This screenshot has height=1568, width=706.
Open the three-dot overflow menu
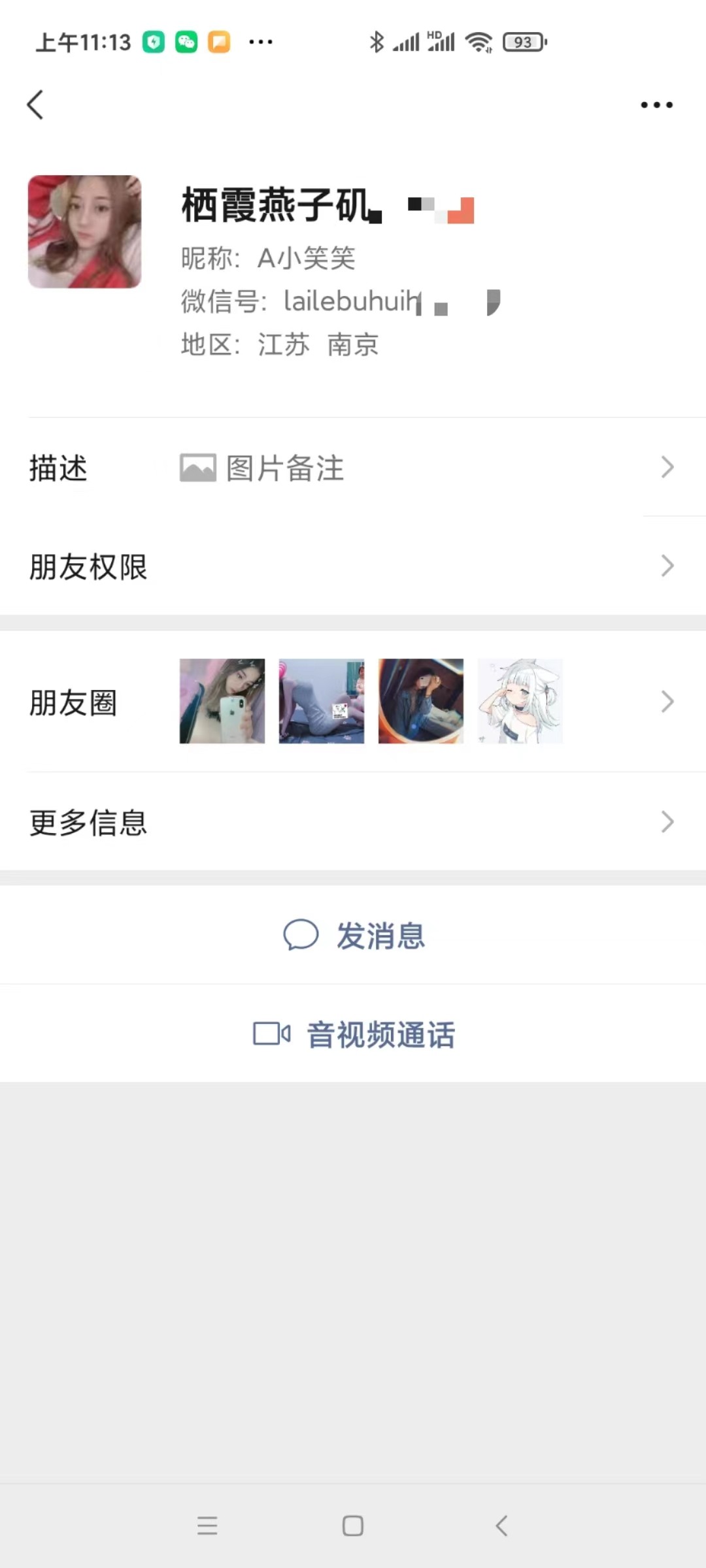656,105
